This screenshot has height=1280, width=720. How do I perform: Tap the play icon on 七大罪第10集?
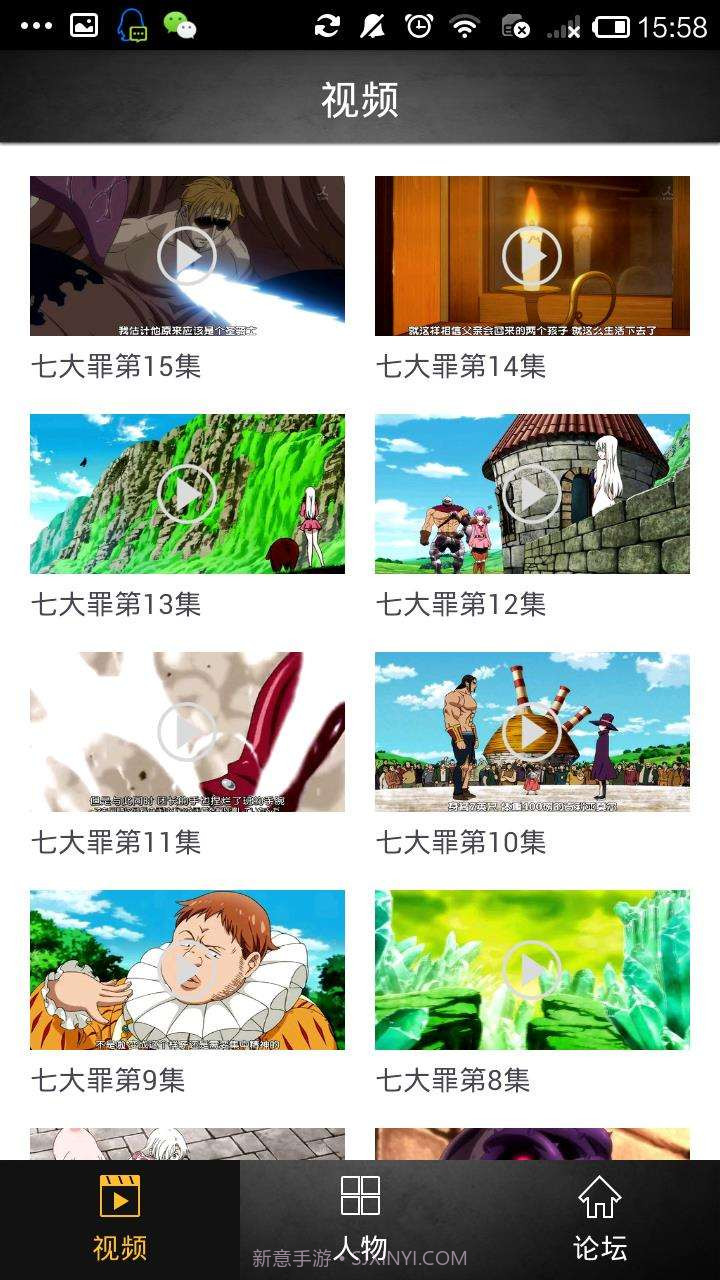[532, 731]
